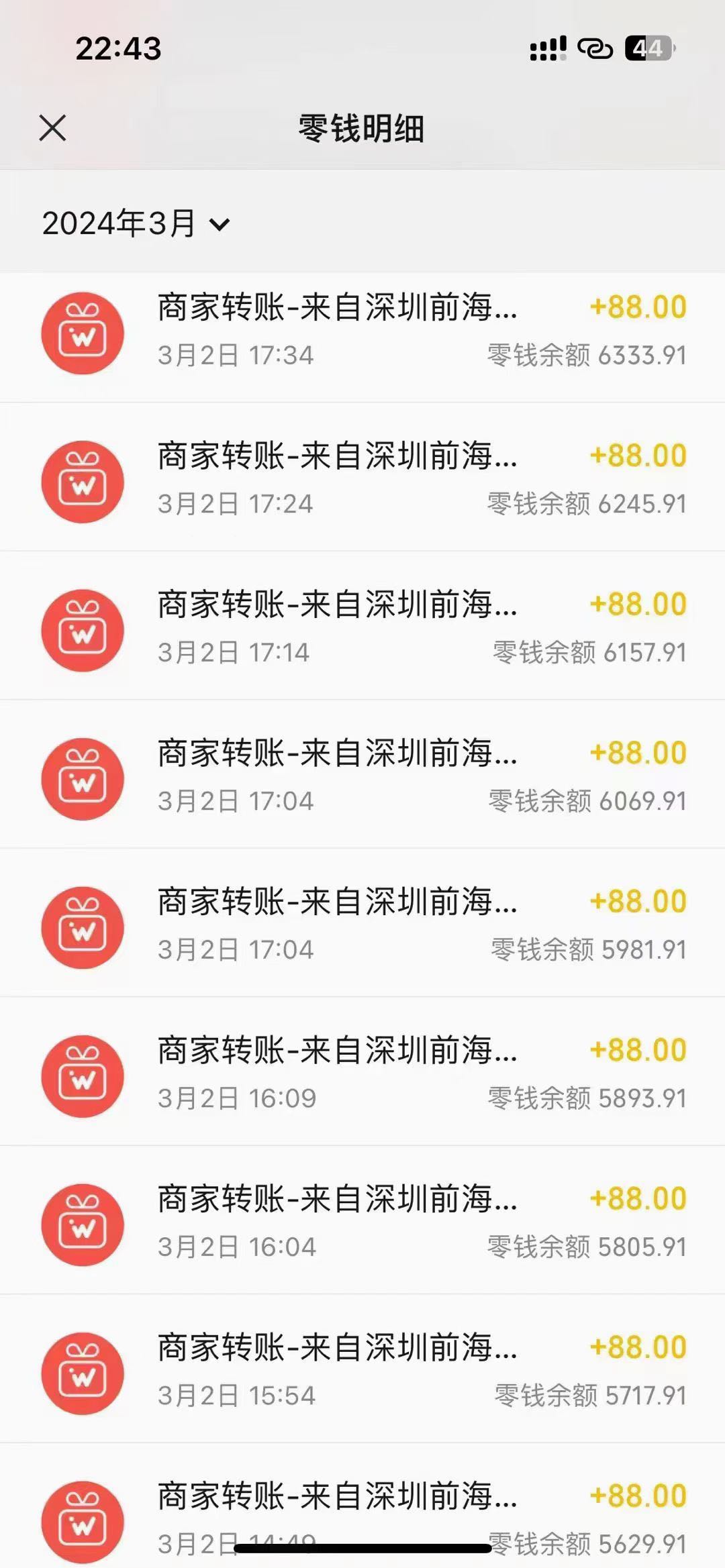Close the 零钱明细 page
Image resolution: width=725 pixels, height=1568 pixels.
pyautogui.click(x=52, y=127)
